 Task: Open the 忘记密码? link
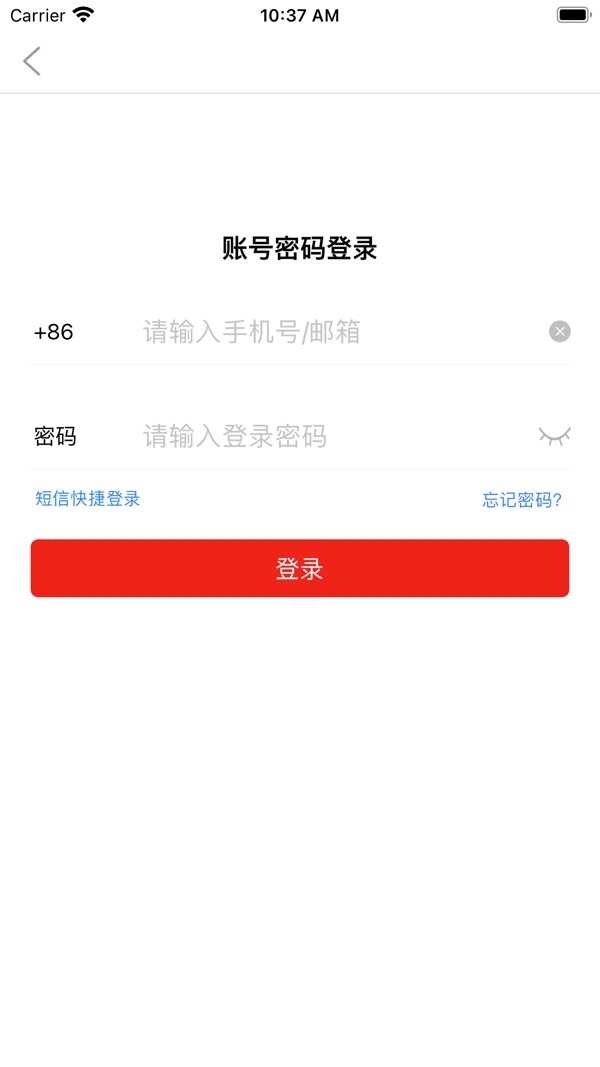[522, 500]
